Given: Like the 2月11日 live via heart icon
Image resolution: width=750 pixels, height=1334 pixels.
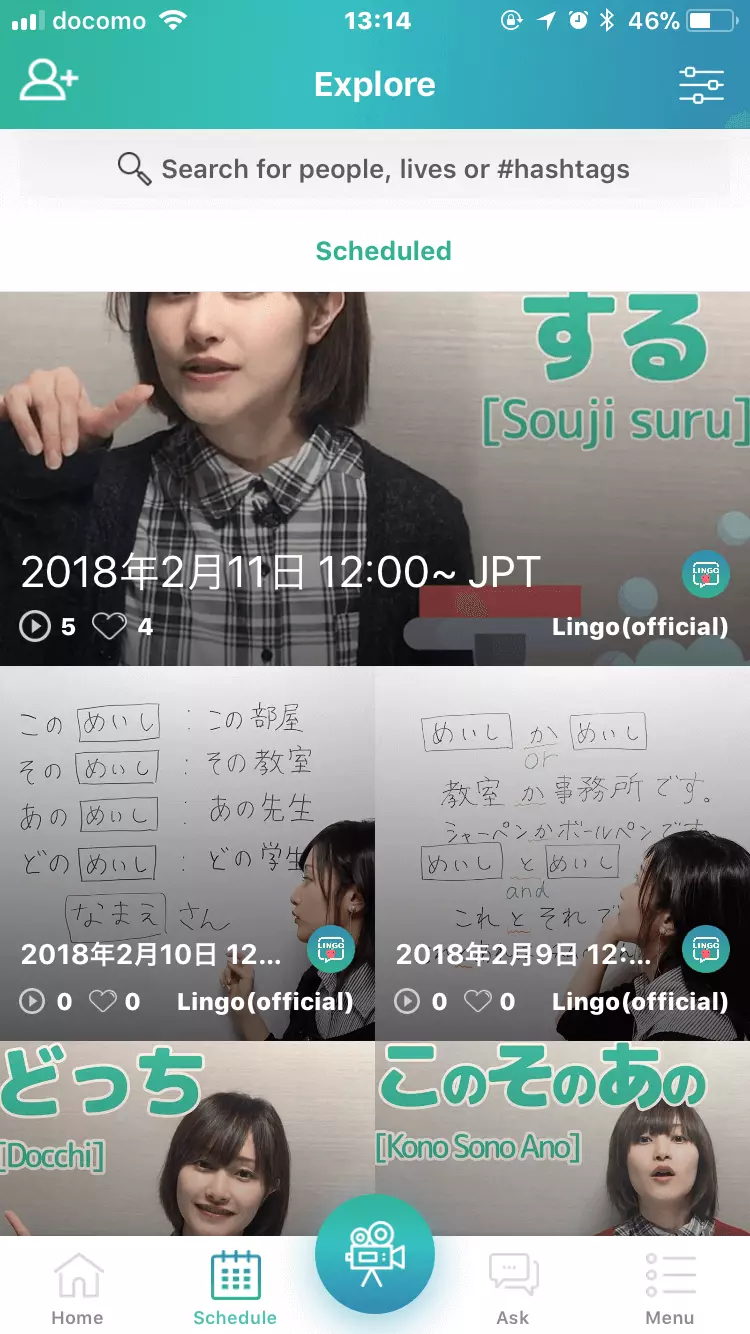Looking at the screenshot, I should click(x=109, y=627).
